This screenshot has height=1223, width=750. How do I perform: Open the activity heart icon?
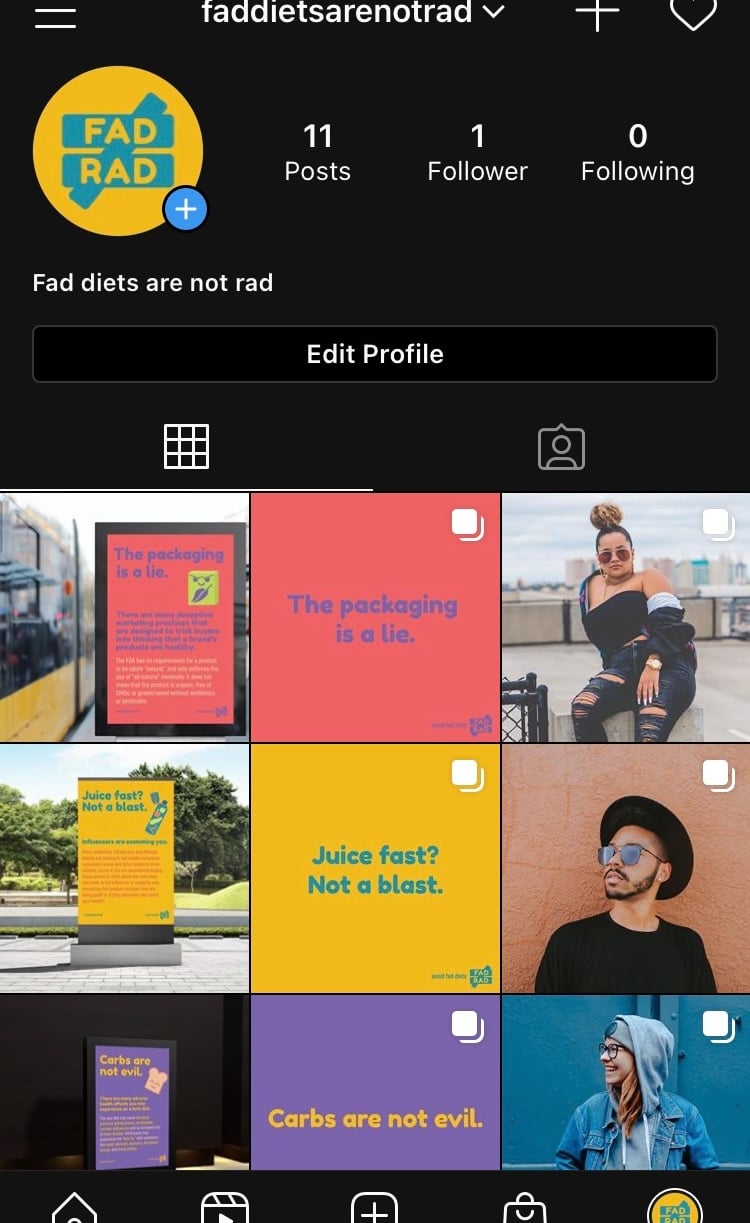[x=692, y=12]
